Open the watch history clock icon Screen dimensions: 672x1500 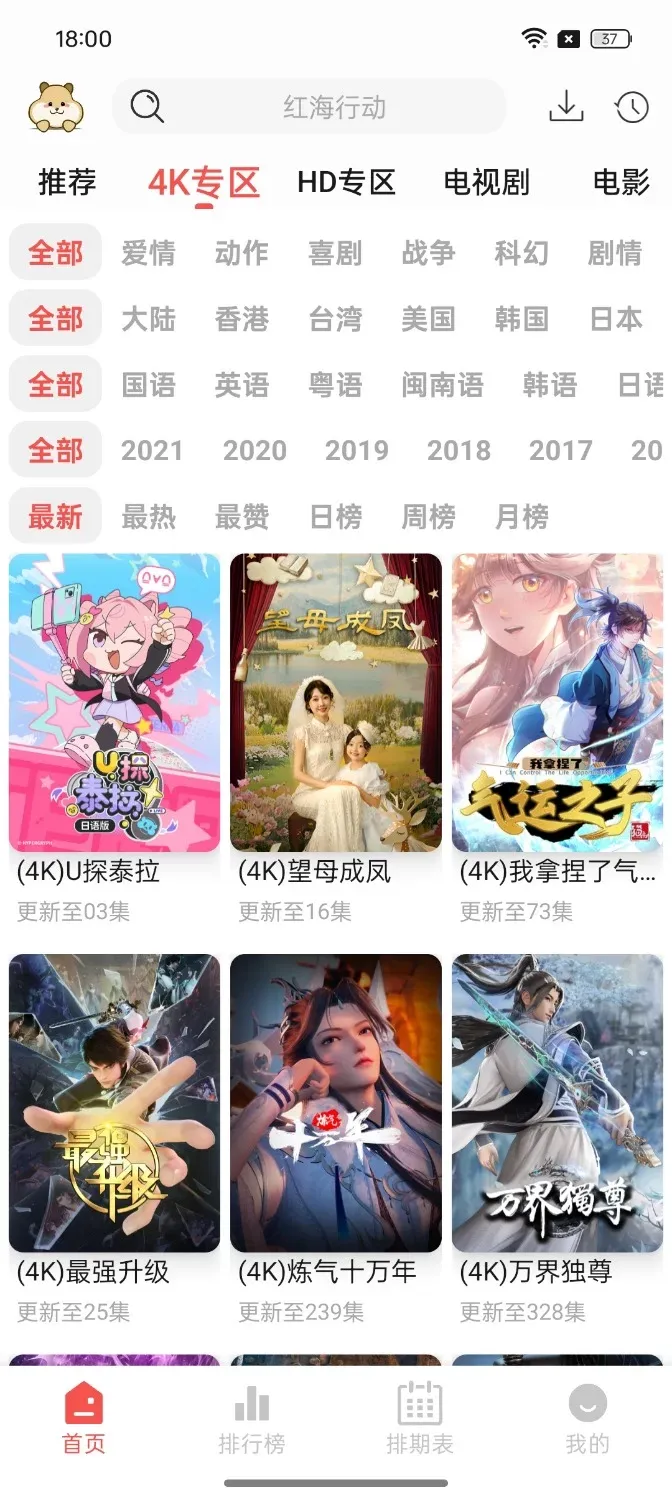point(632,107)
